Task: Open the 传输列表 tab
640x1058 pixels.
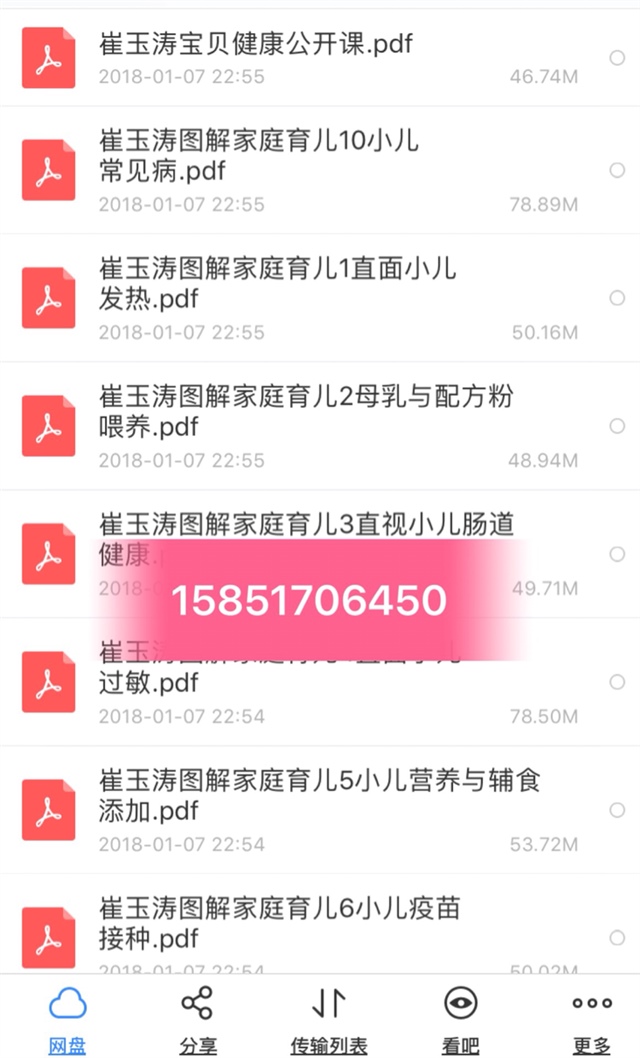Action: click(x=328, y=1017)
